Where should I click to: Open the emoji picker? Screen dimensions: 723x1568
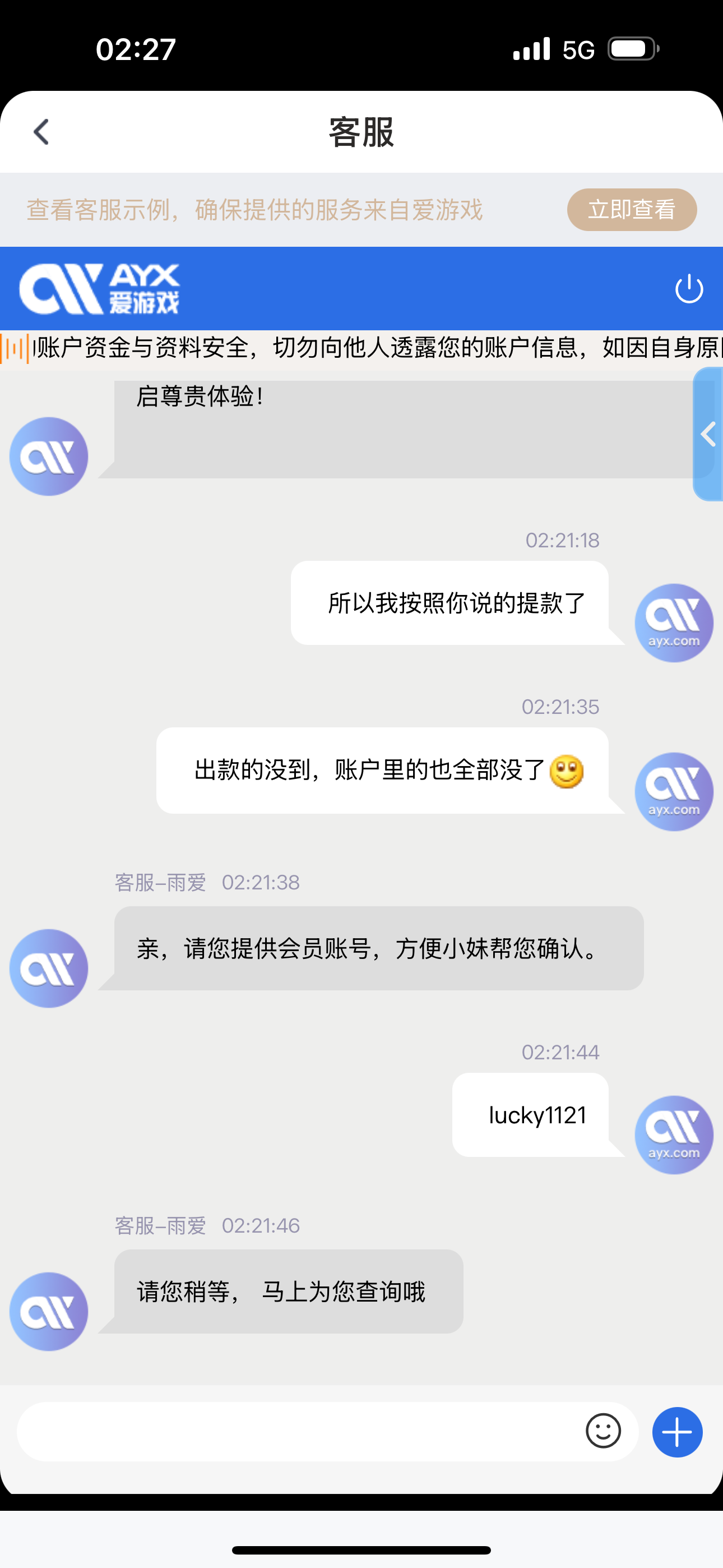(603, 1431)
